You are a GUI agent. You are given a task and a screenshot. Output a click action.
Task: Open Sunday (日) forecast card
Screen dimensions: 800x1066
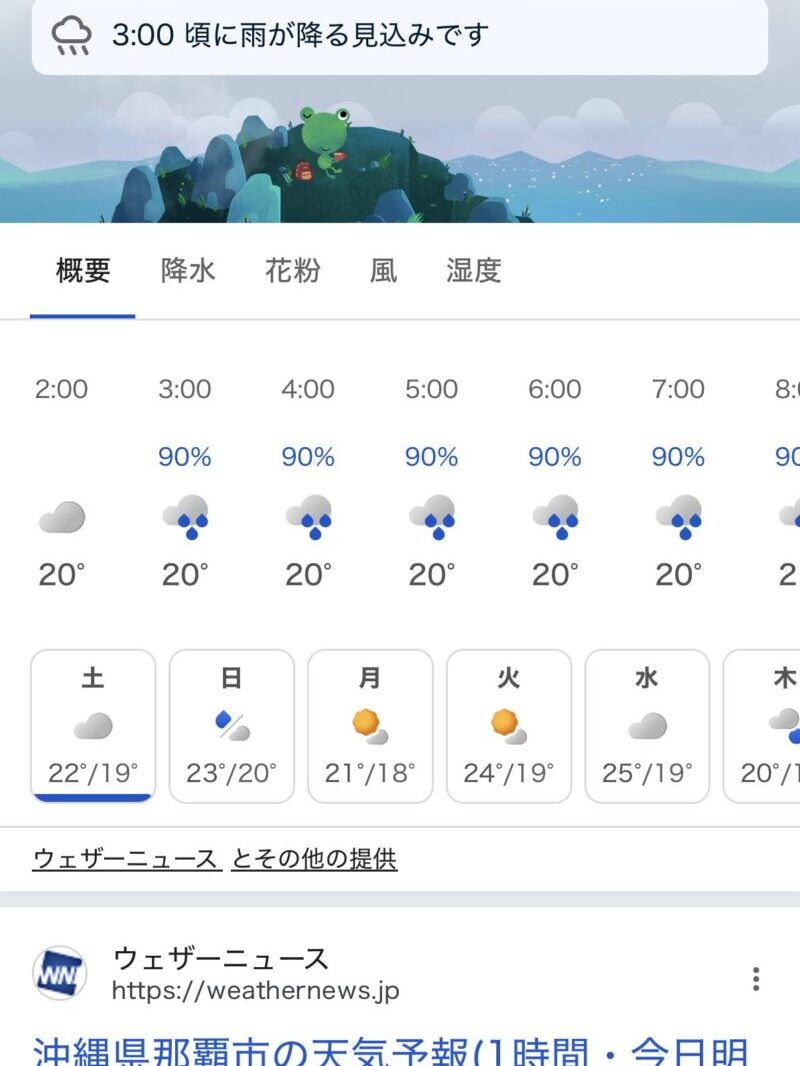click(231, 726)
